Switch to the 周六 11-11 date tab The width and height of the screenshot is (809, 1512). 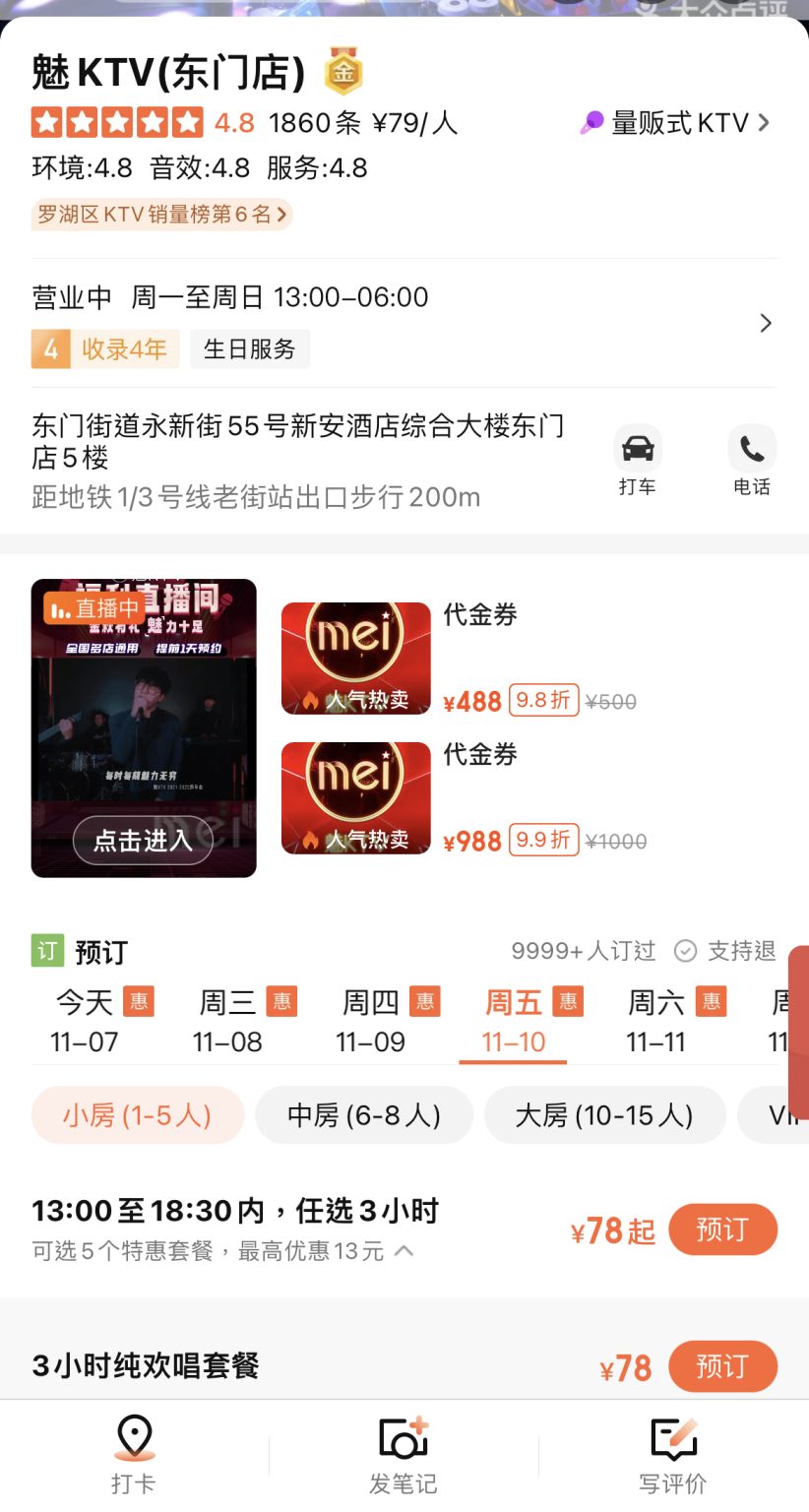click(654, 1020)
